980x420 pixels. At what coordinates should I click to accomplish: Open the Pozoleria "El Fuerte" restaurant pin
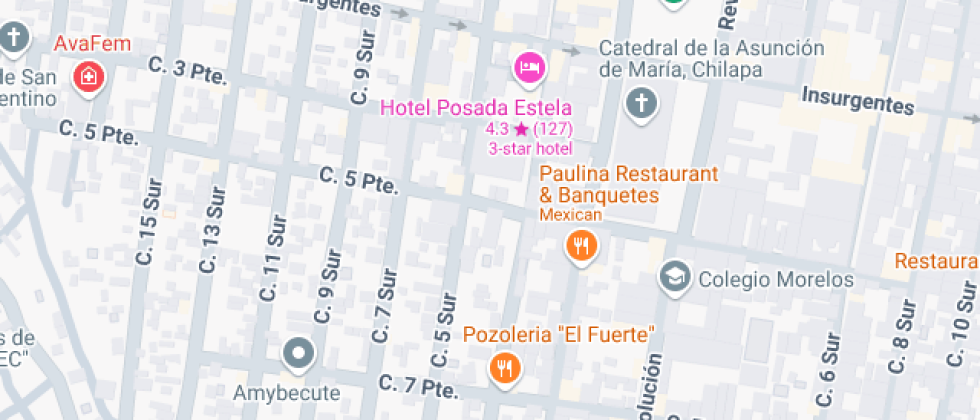coord(505,369)
